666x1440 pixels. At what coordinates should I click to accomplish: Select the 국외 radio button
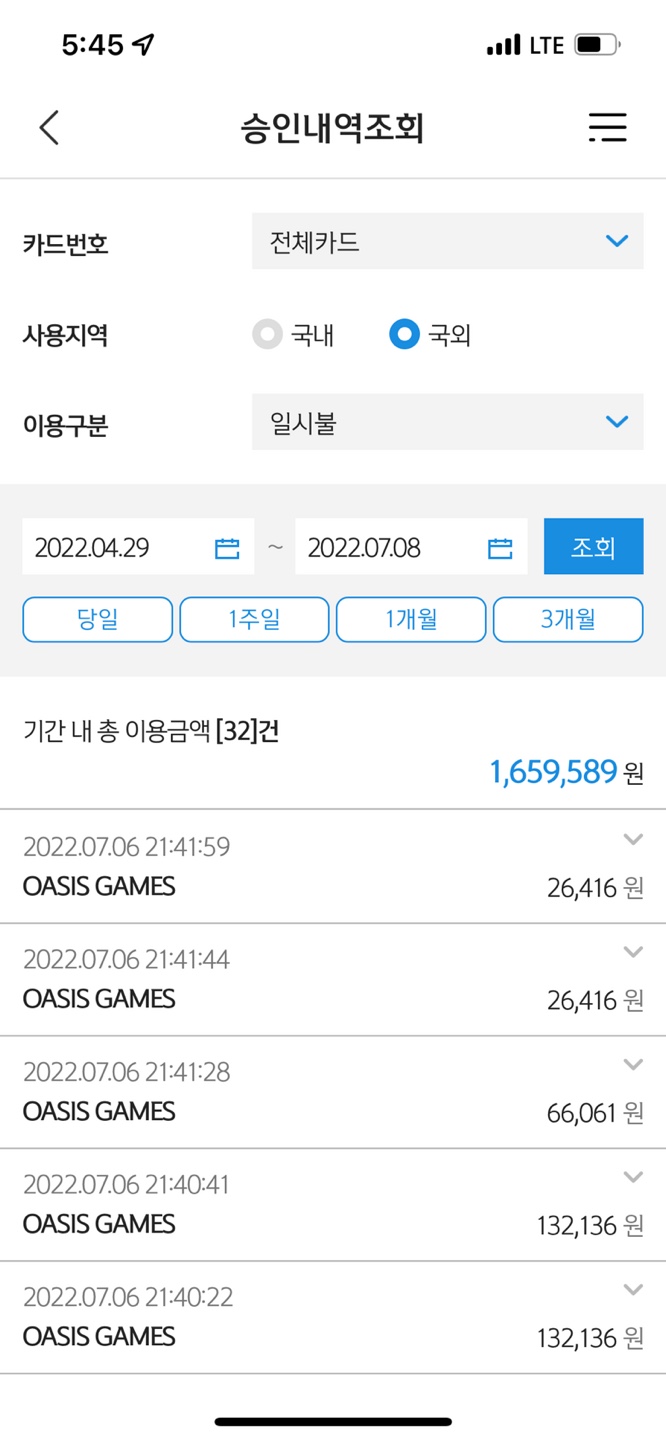pyautogui.click(x=404, y=335)
